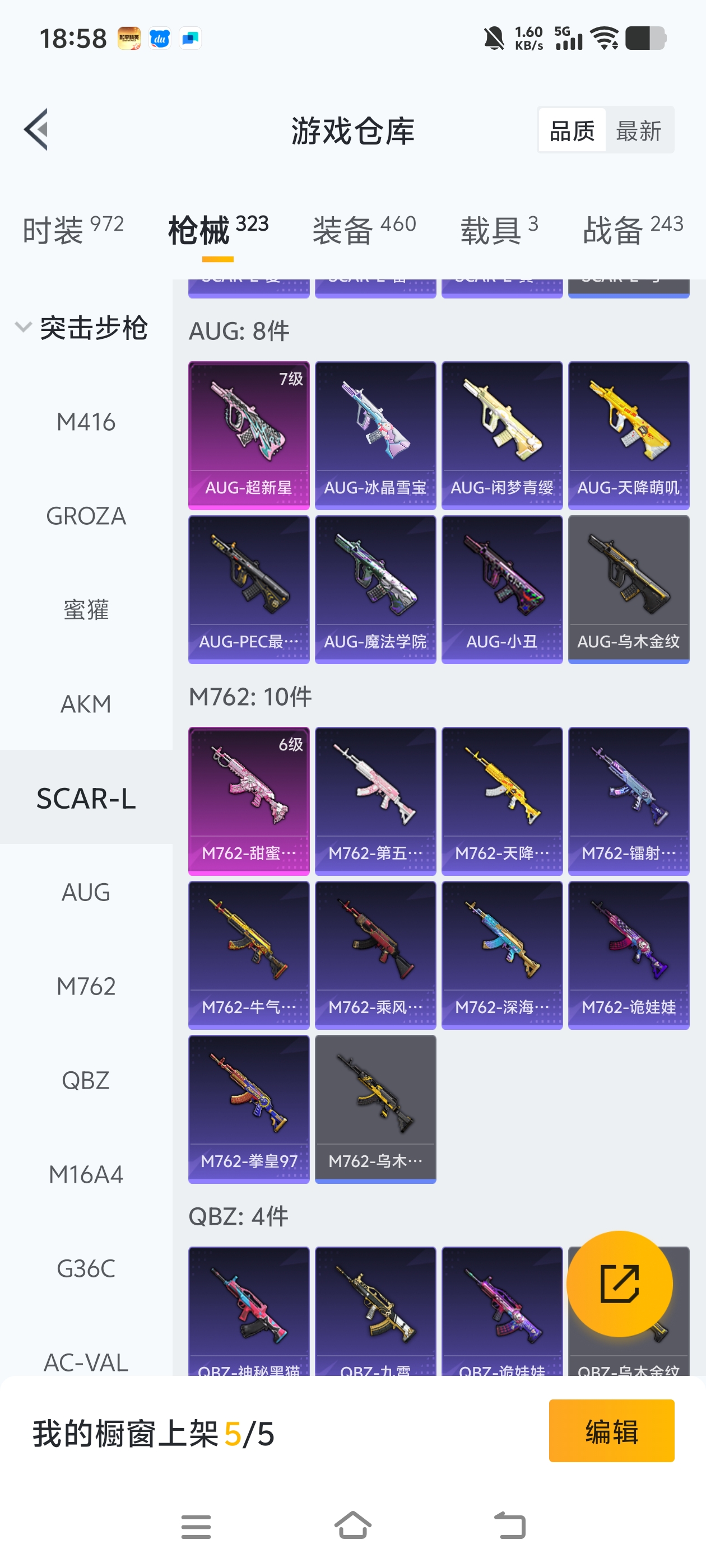Select M416 in the sidebar
This screenshot has height=1568, width=706.
pyautogui.click(x=86, y=422)
